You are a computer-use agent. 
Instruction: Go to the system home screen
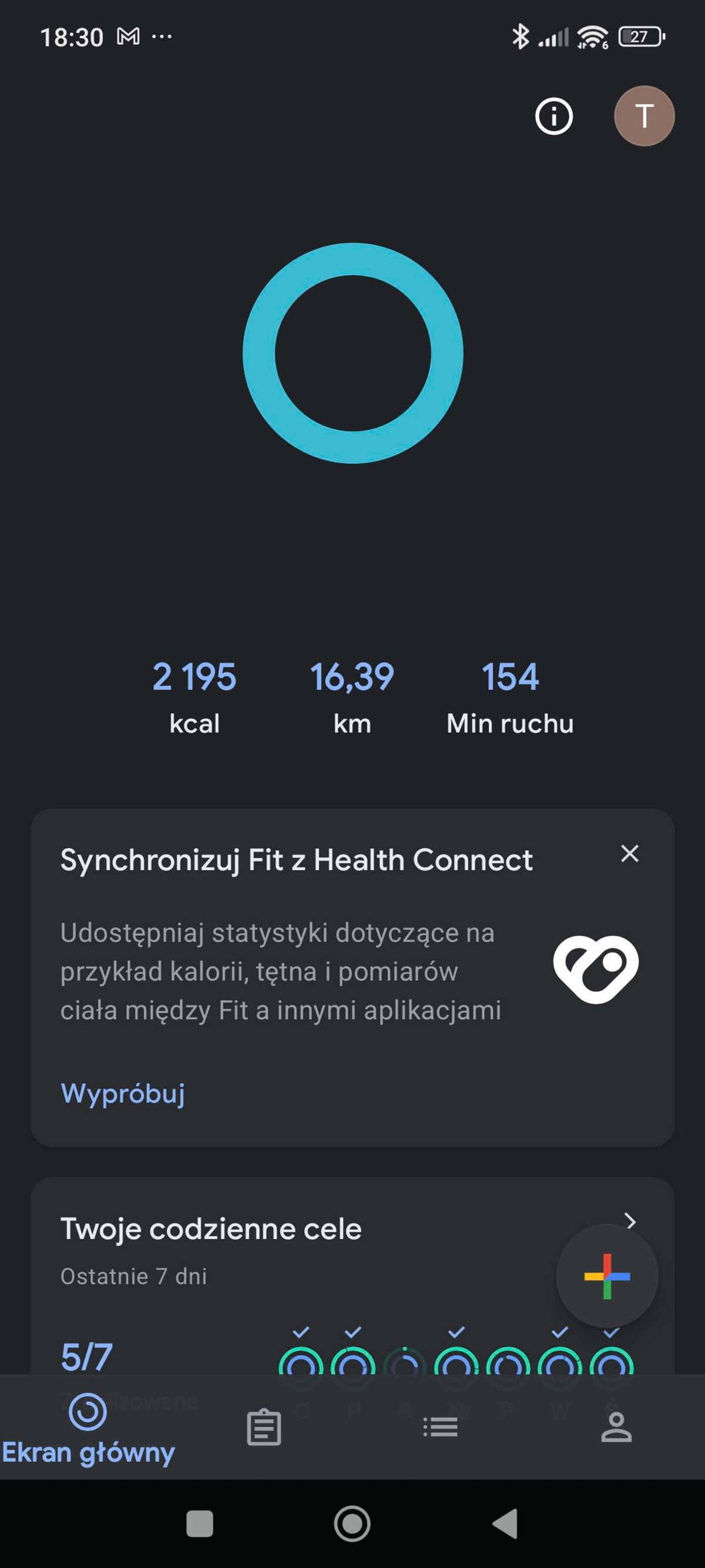352,1523
